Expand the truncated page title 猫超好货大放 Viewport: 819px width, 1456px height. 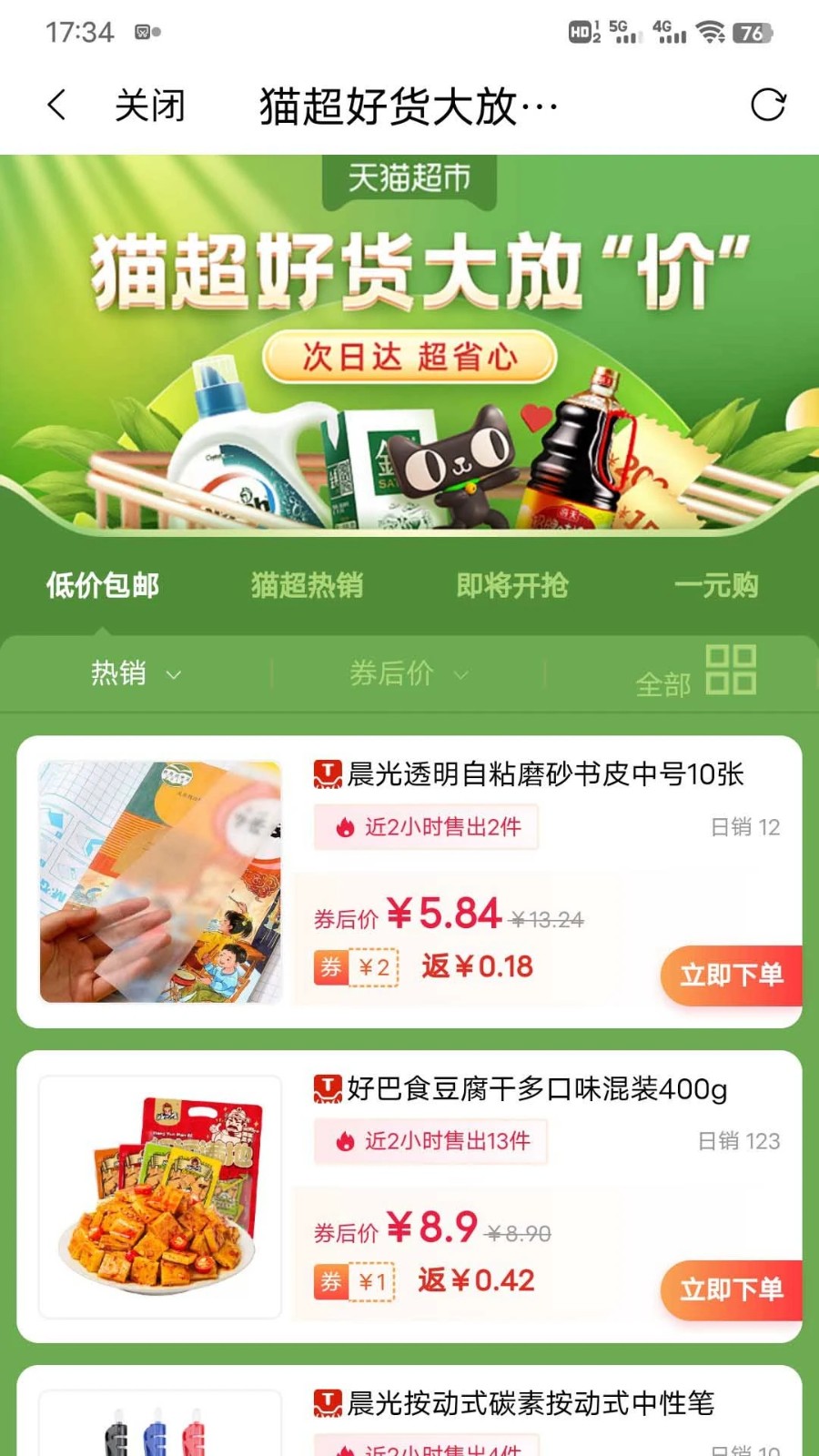pyautogui.click(x=407, y=104)
